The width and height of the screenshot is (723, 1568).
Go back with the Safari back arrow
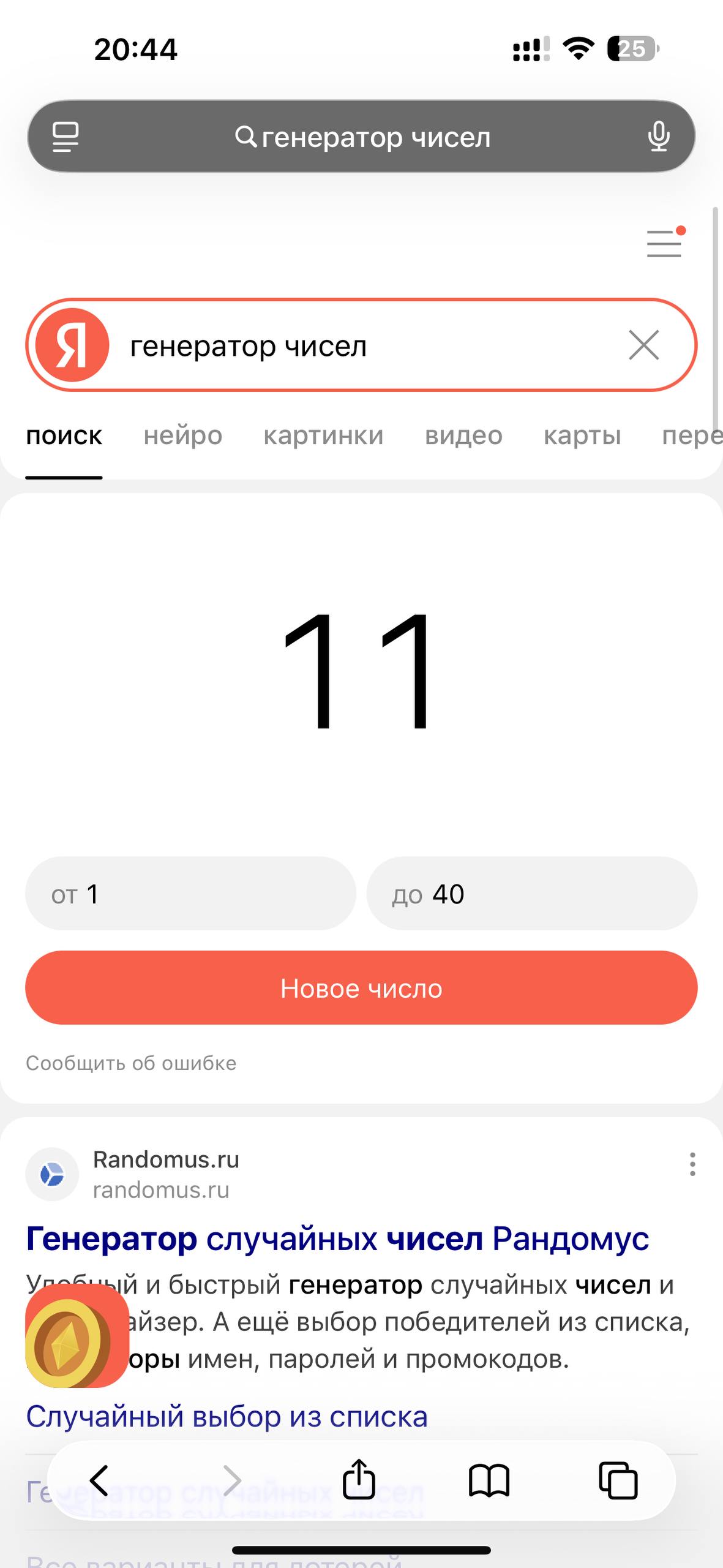coord(100,1480)
